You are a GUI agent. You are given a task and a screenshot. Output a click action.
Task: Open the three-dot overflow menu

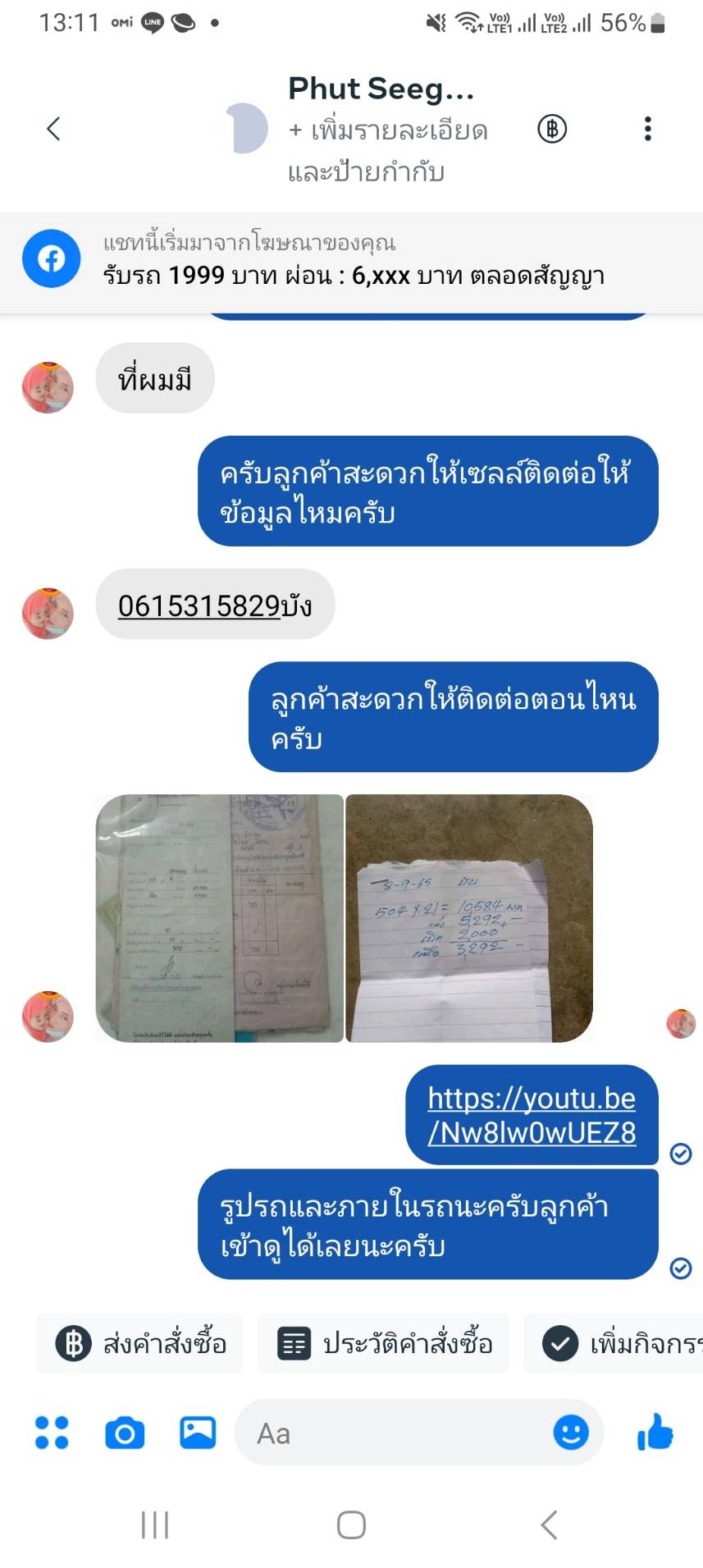pos(648,129)
